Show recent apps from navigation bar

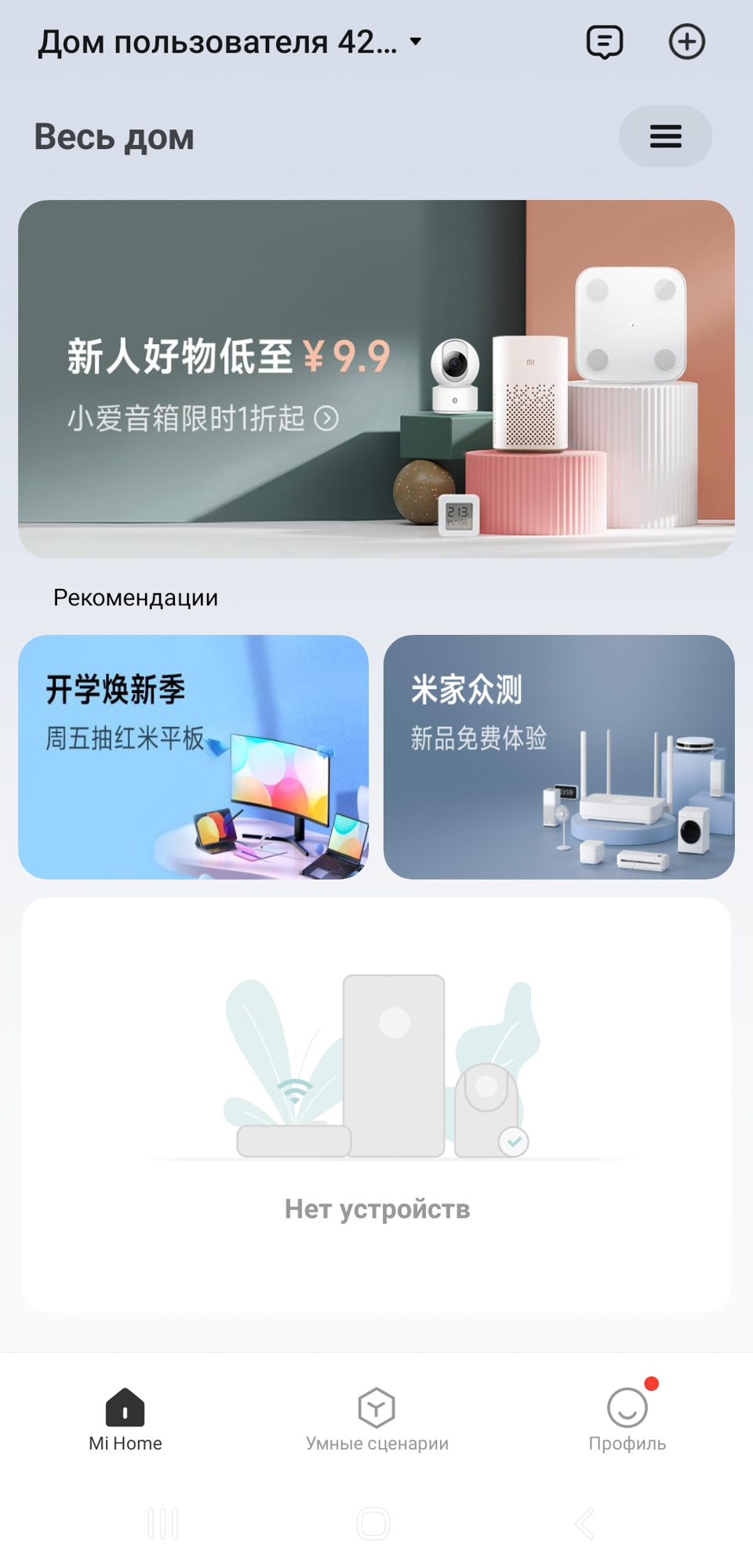coord(163,1523)
